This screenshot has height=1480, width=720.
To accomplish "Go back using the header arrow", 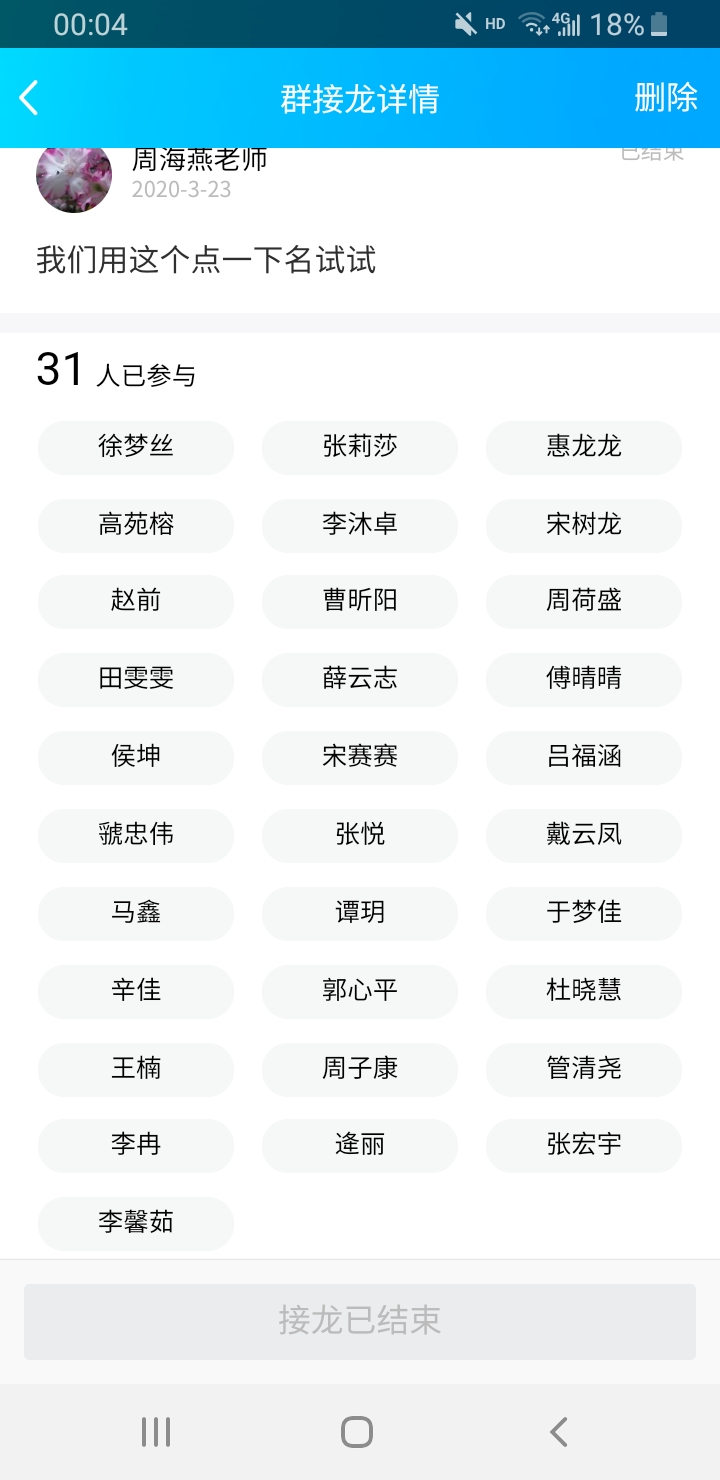I will tap(29, 98).
